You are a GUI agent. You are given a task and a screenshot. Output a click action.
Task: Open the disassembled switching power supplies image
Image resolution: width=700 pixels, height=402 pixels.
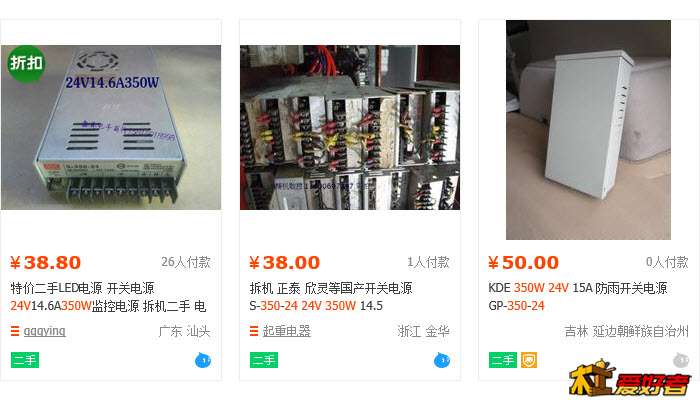pos(350,128)
